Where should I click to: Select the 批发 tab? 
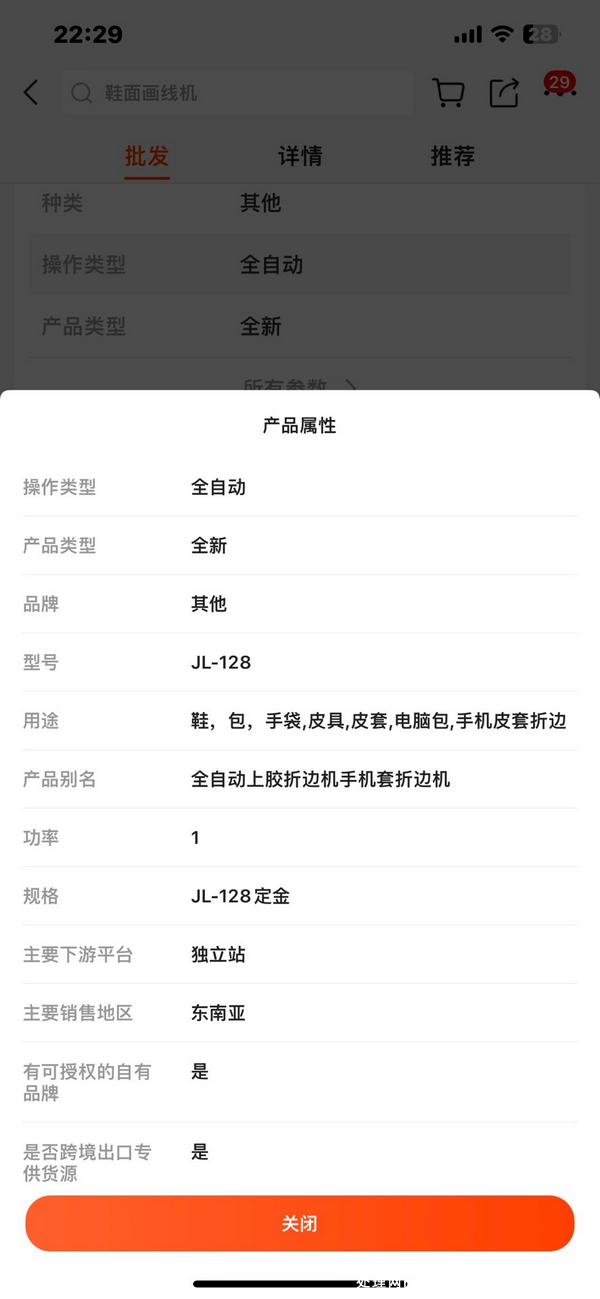(147, 156)
